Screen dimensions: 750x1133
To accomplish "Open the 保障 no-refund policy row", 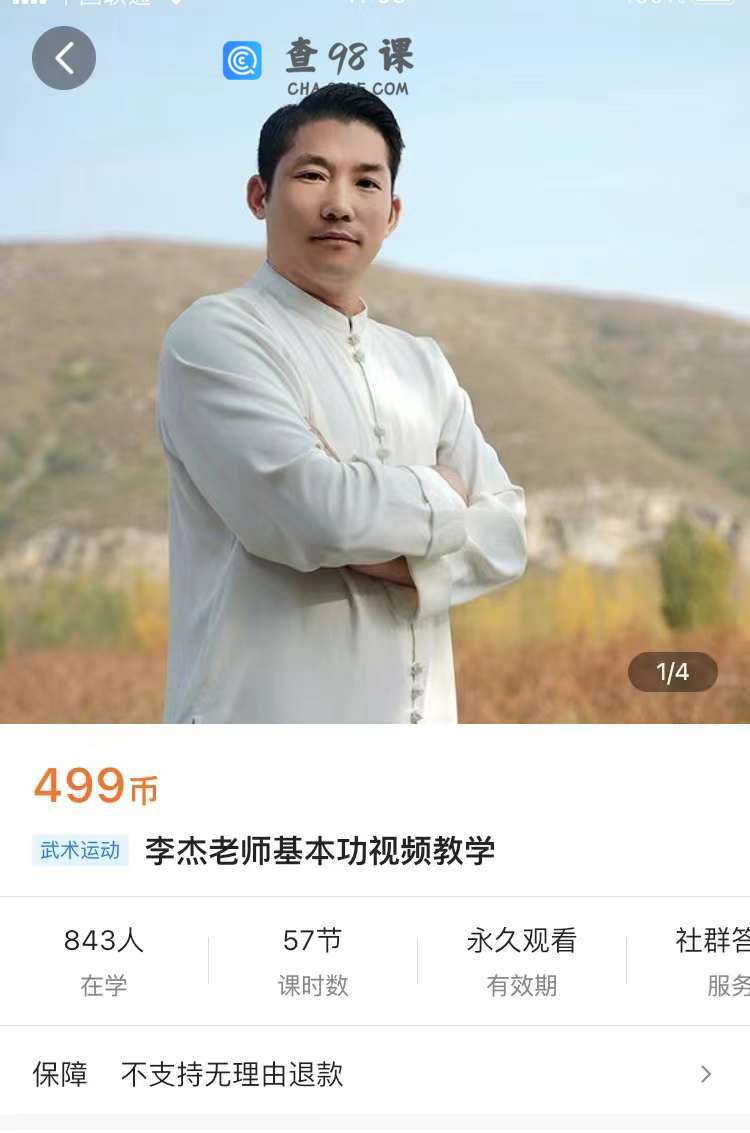I will 374,1074.
